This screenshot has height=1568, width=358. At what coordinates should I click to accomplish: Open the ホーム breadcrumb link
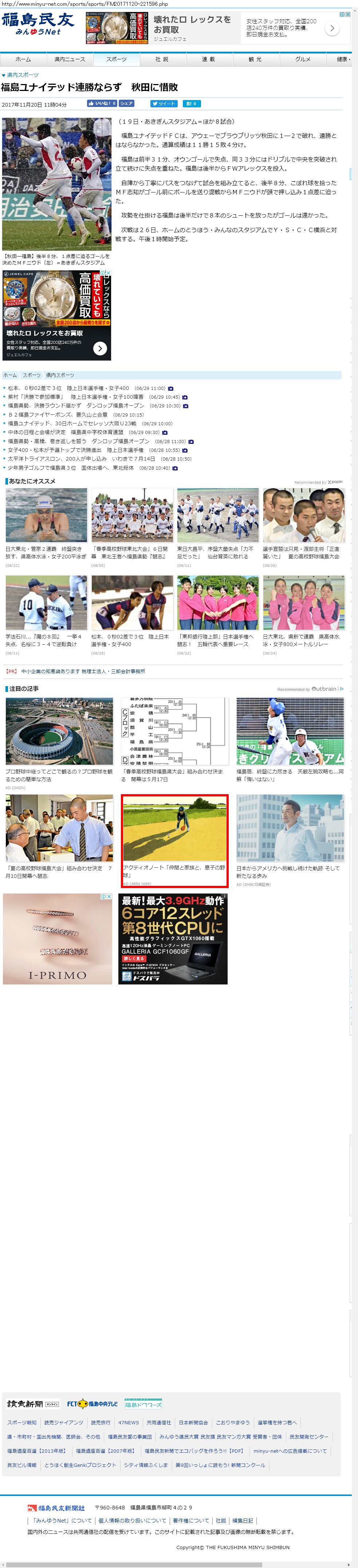click(x=10, y=375)
